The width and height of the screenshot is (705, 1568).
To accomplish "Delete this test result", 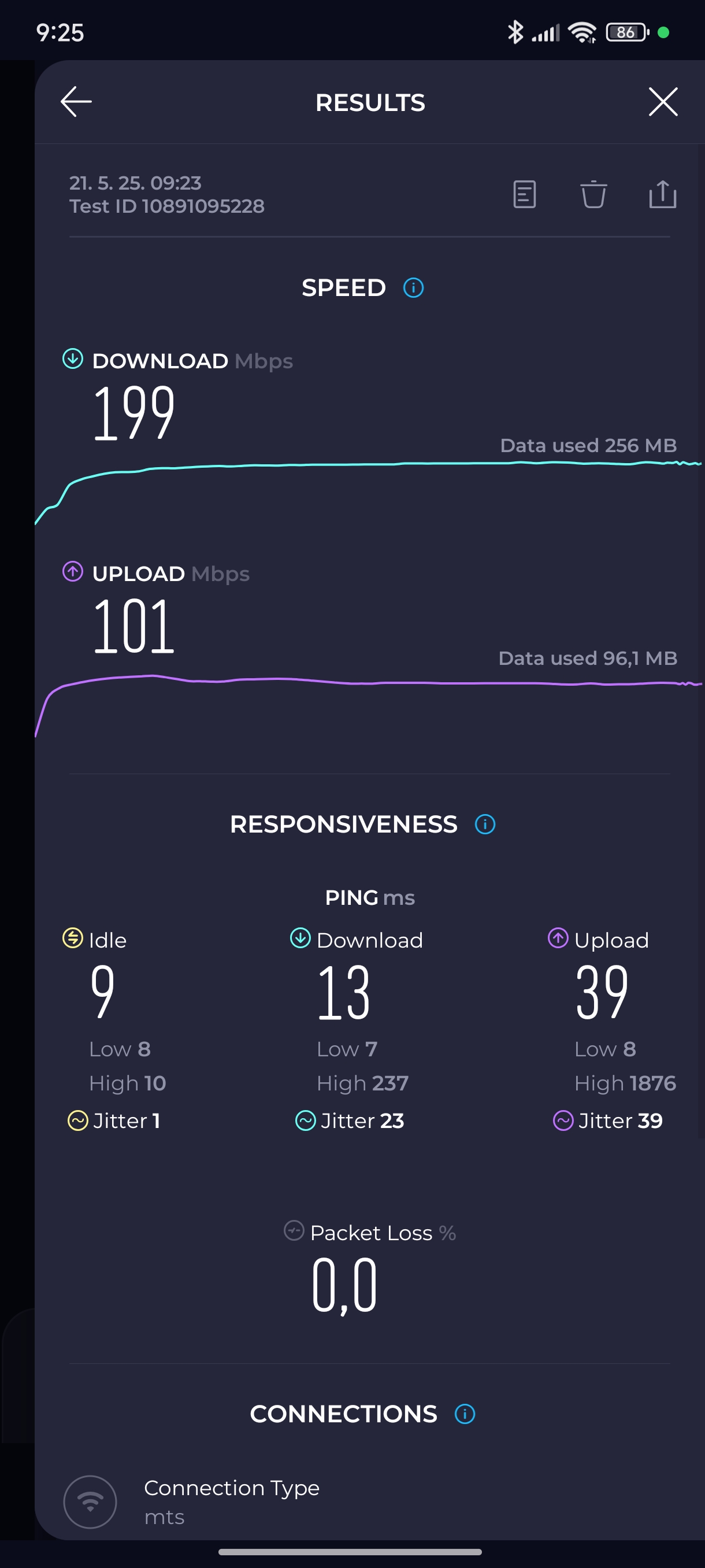I will pyautogui.click(x=593, y=195).
